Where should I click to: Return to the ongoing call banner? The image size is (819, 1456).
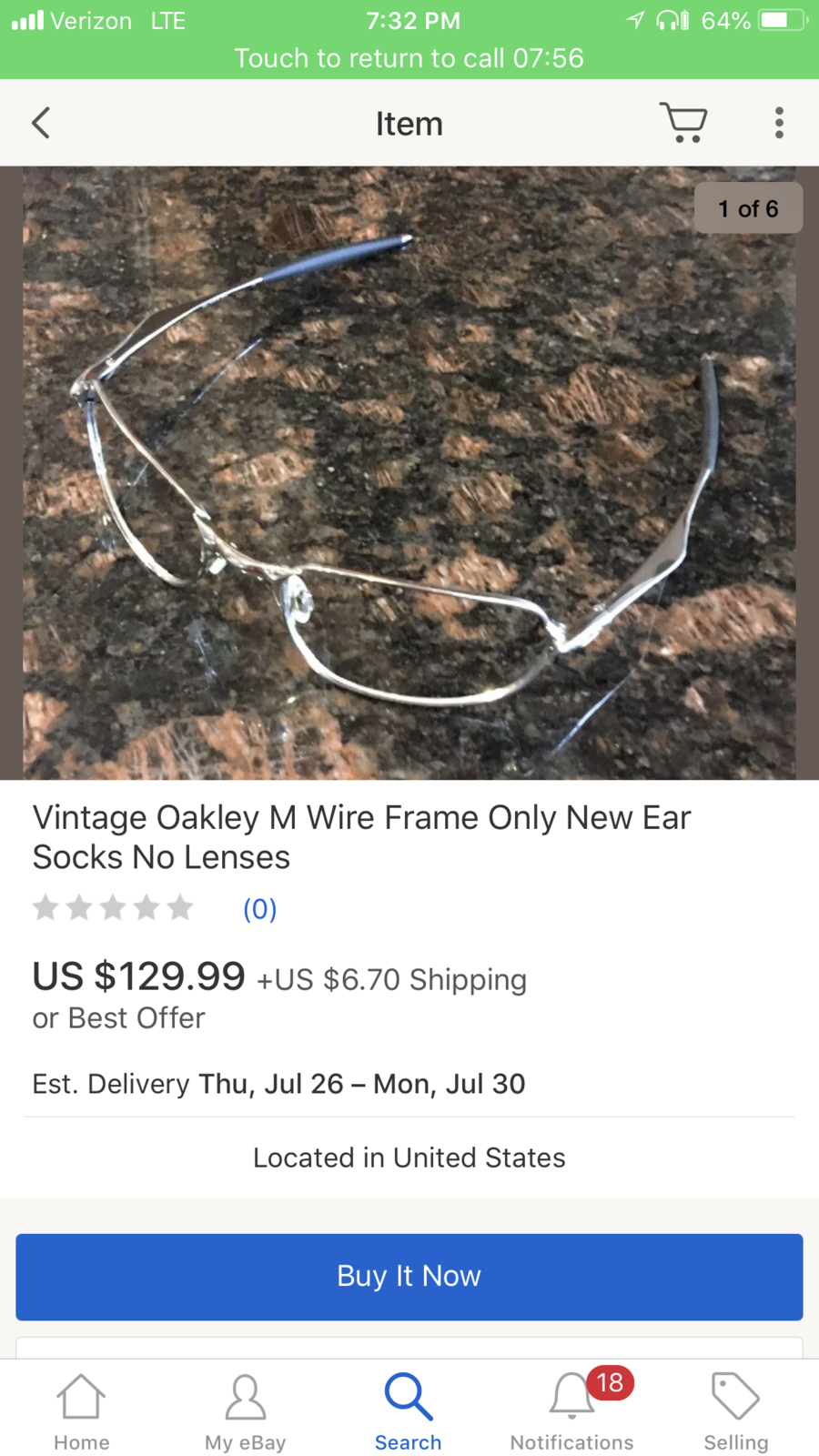[409, 58]
